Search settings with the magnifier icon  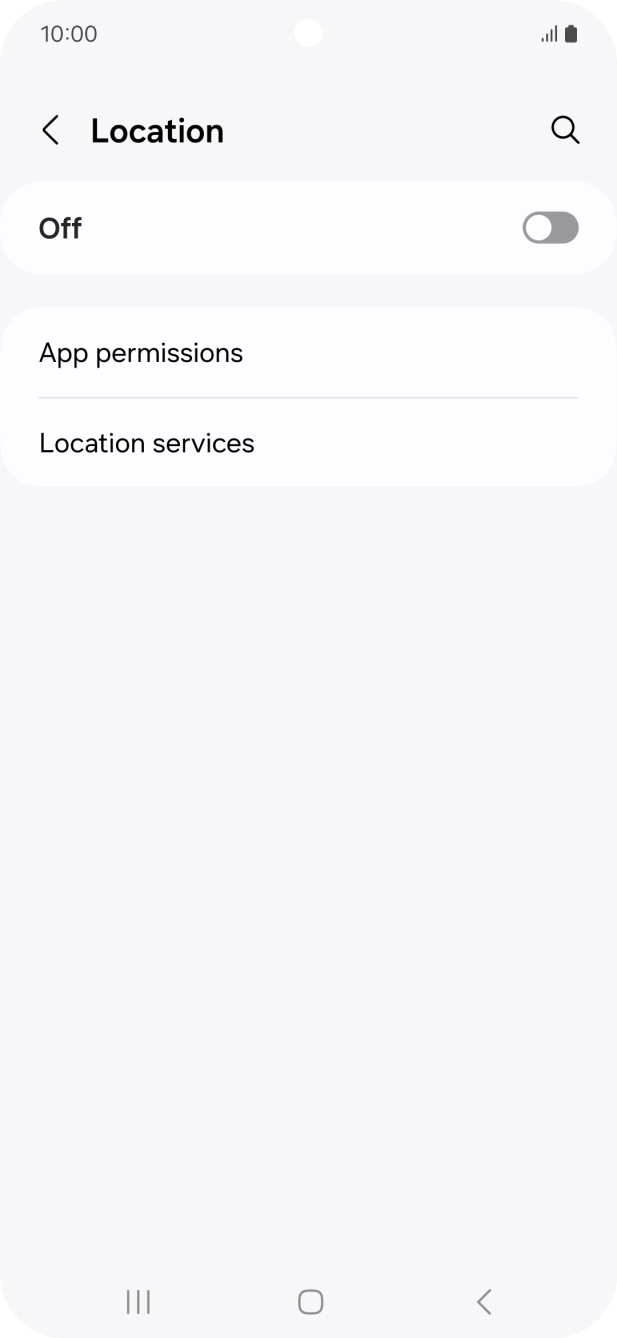coord(565,131)
